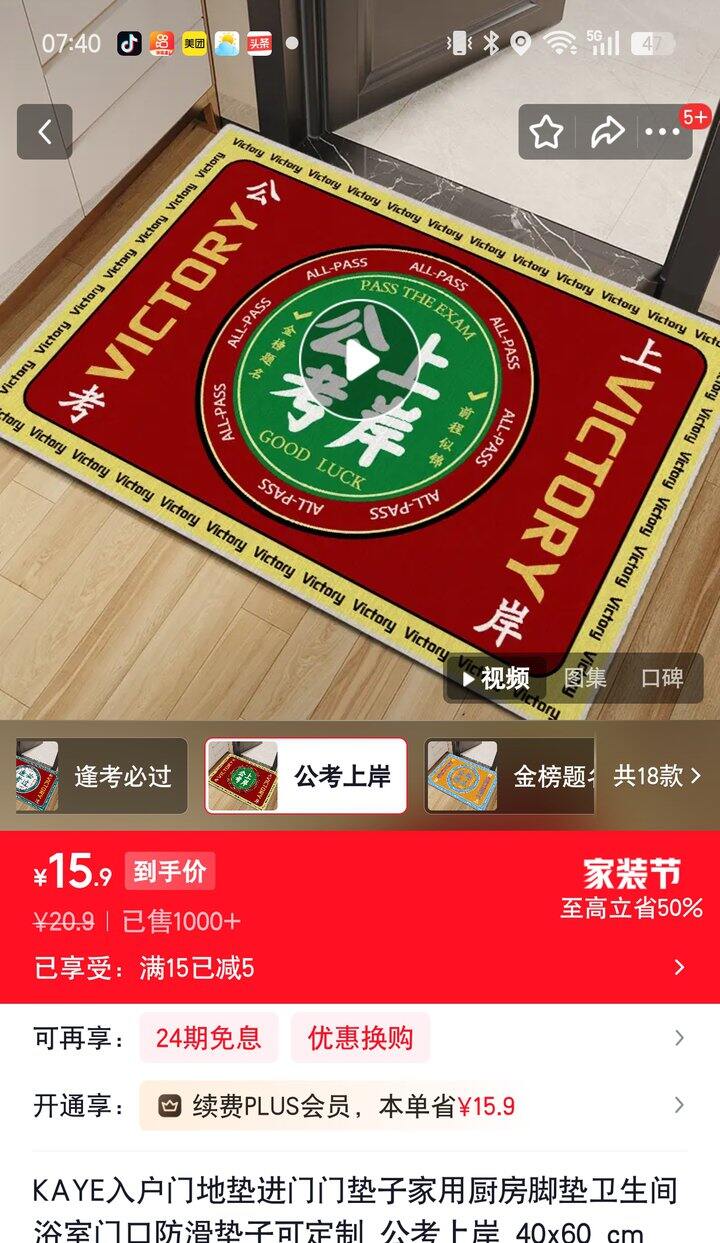The width and height of the screenshot is (720, 1243).
Task: Open the 家装节 promotion banner
Action: [631, 888]
